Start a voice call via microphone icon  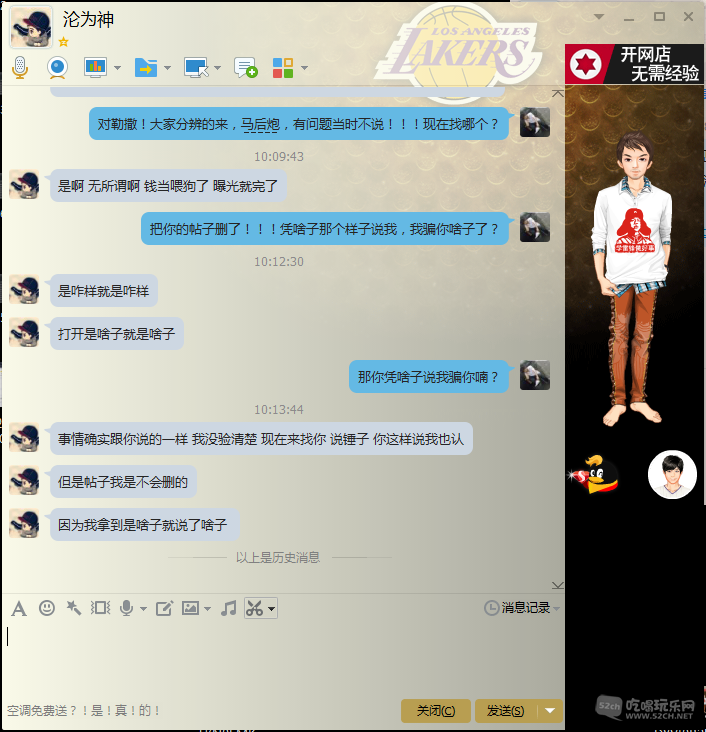click(x=19, y=67)
